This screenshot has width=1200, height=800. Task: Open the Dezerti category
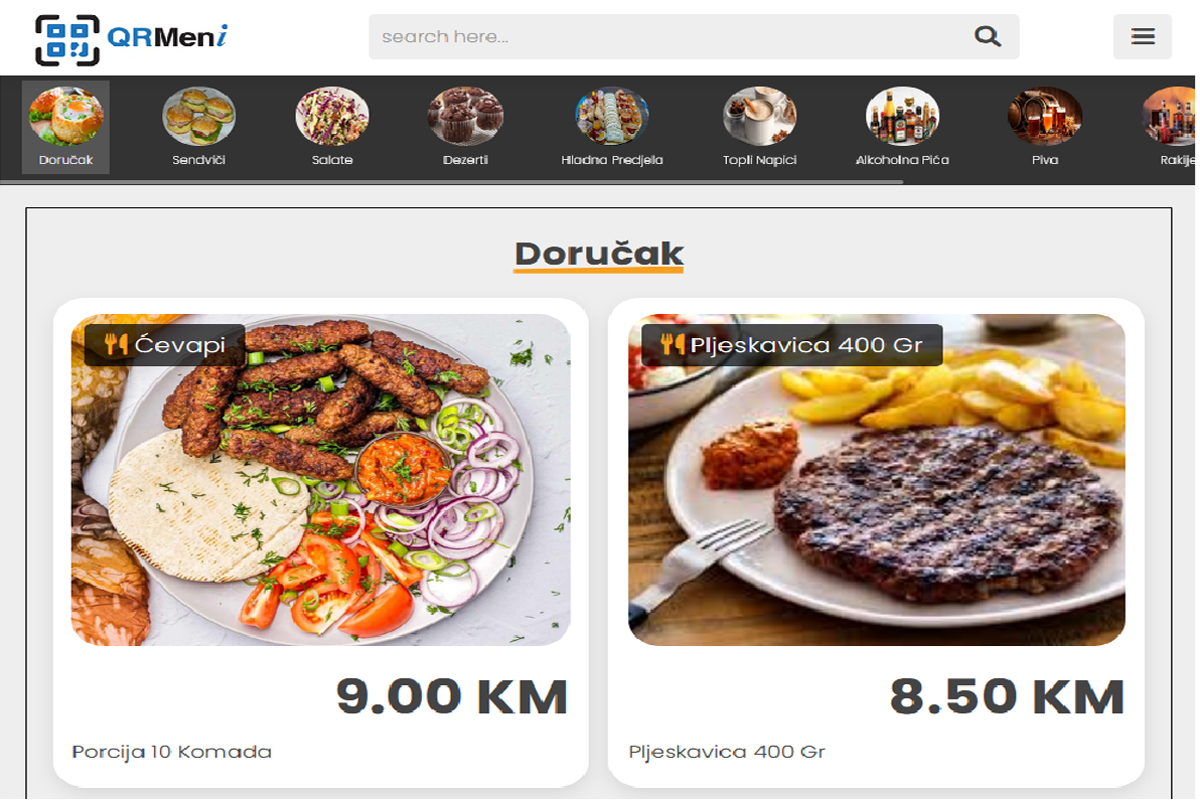point(465,127)
